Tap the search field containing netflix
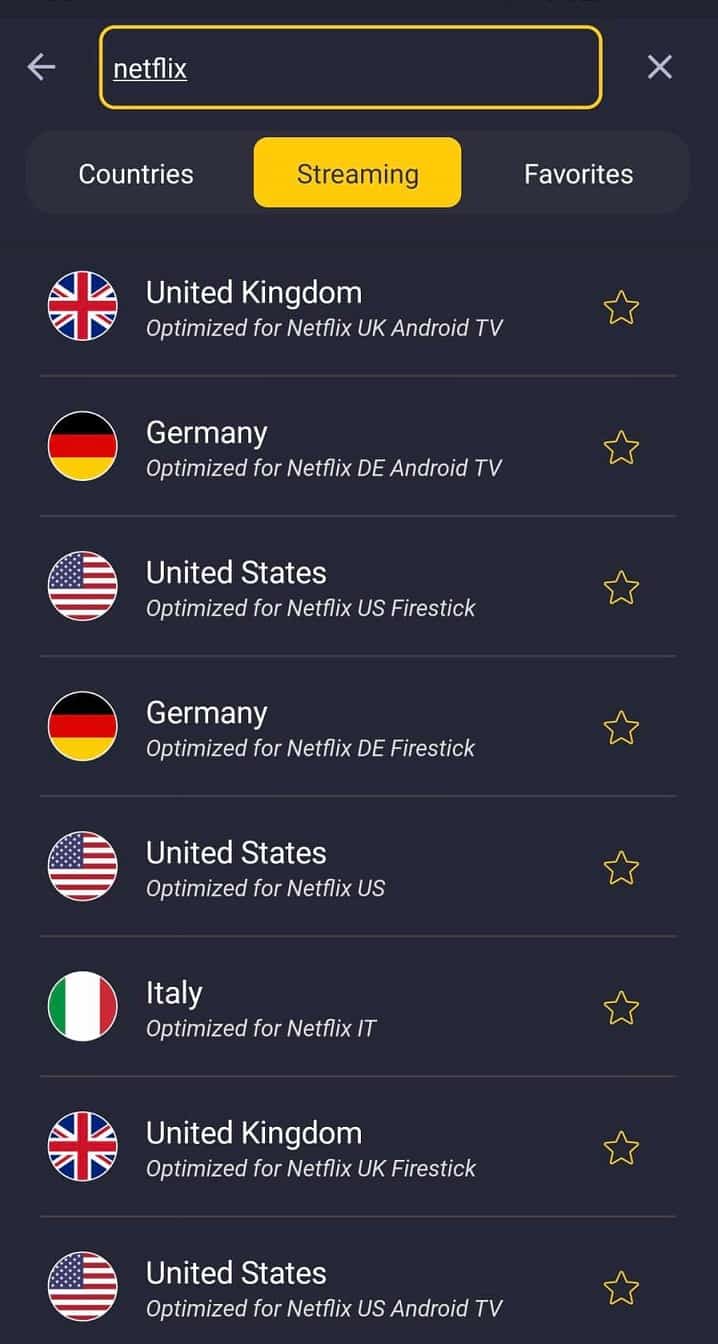The image size is (718, 1344). point(351,67)
